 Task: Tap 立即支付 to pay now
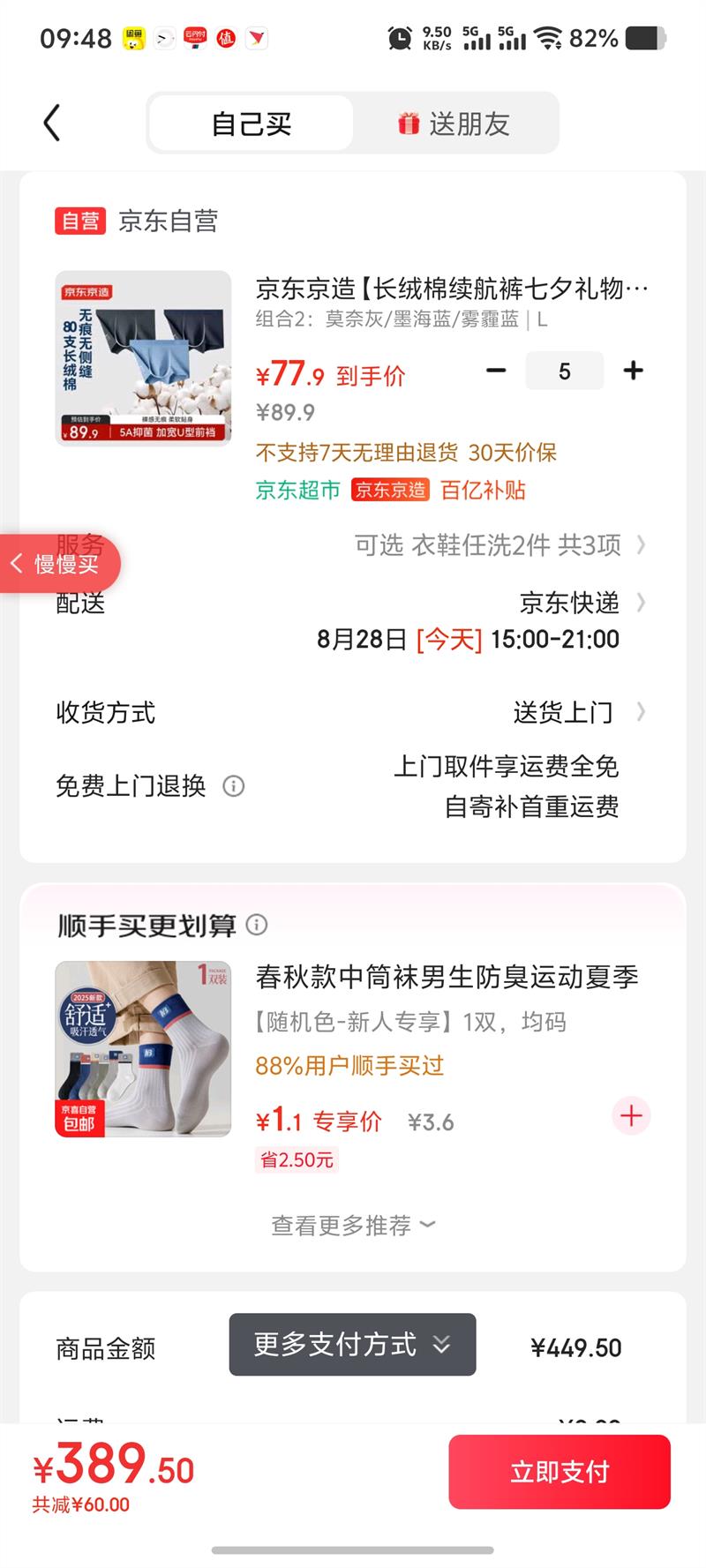(x=560, y=1471)
